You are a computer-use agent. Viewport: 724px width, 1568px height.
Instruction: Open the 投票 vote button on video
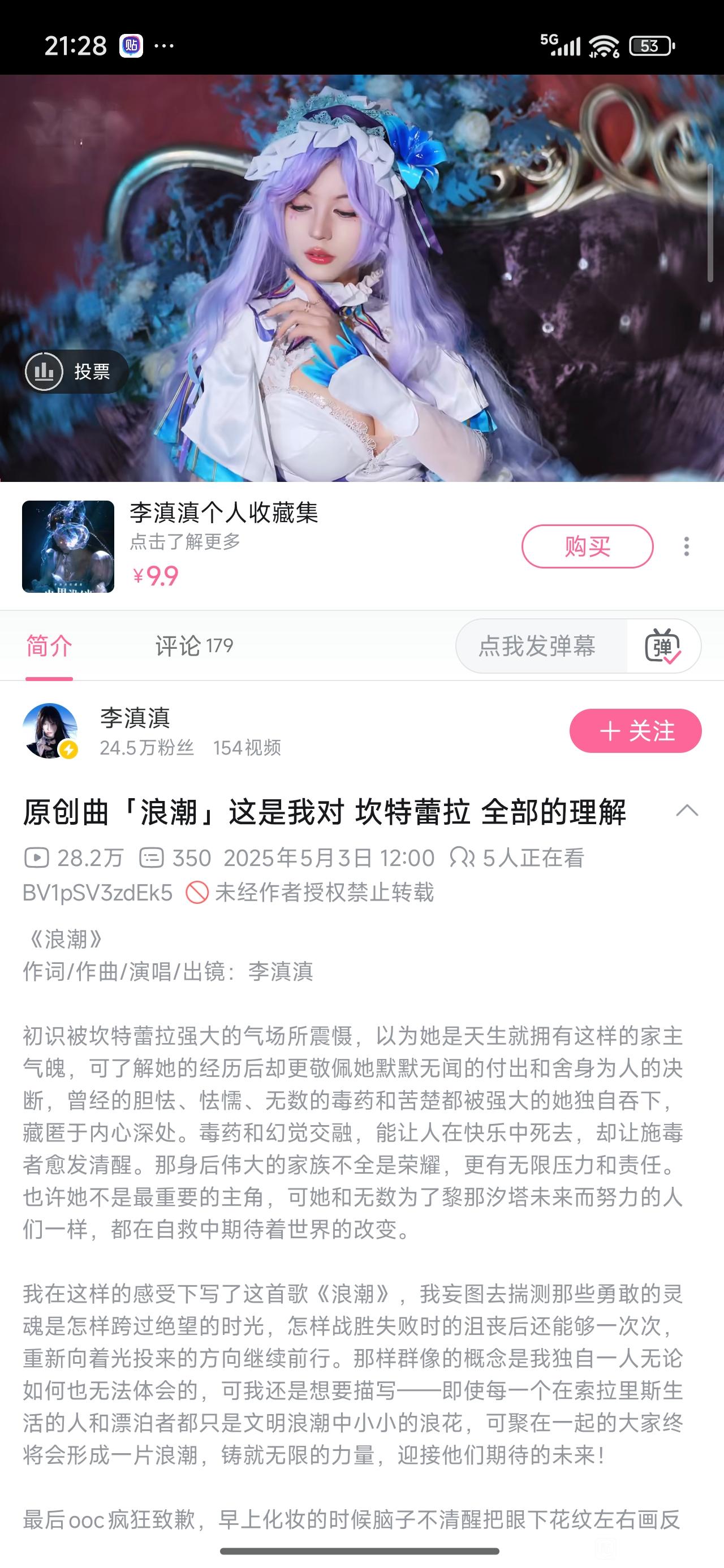click(76, 371)
